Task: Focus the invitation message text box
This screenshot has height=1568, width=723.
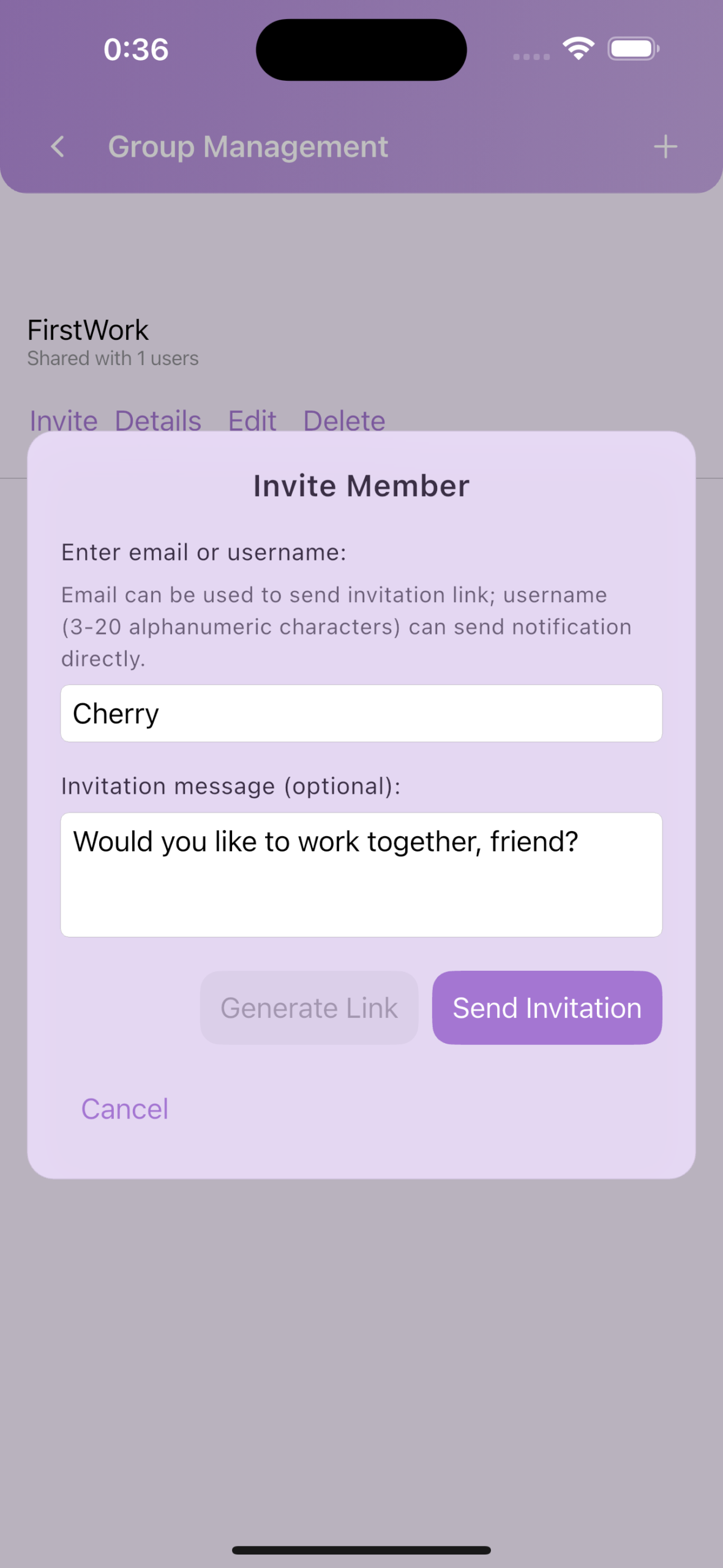Action: (x=361, y=875)
